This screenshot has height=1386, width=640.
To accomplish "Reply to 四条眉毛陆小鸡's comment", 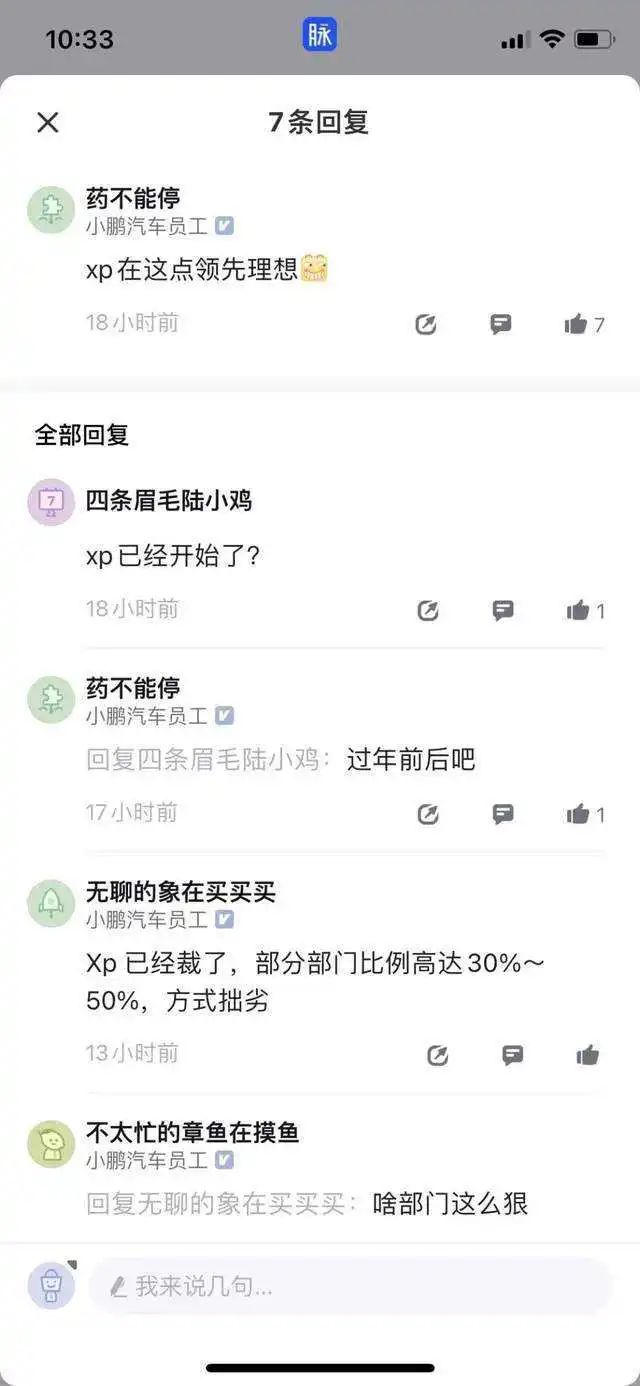I will 503,610.
